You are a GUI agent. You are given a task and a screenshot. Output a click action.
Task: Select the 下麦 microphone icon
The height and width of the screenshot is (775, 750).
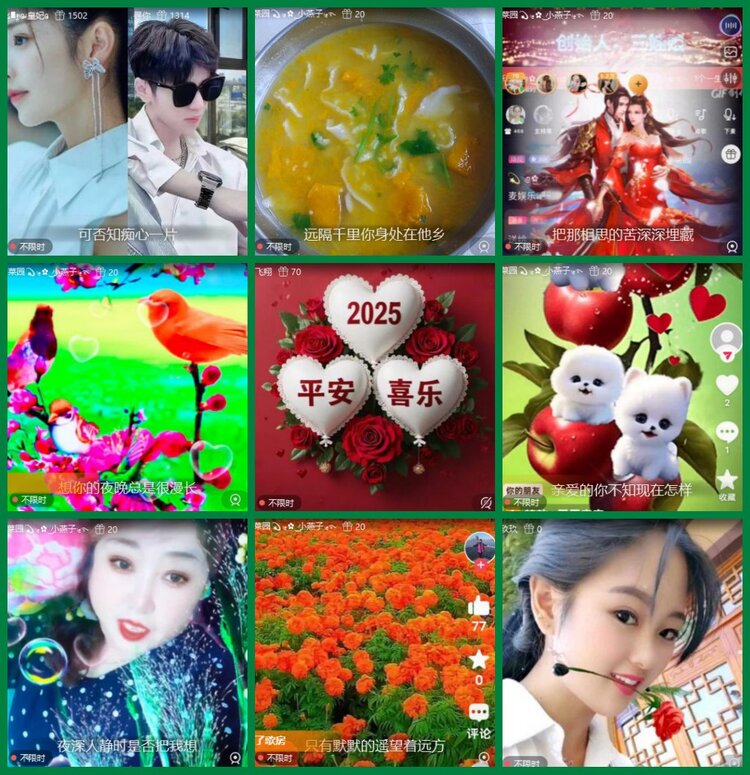[x=729, y=115]
